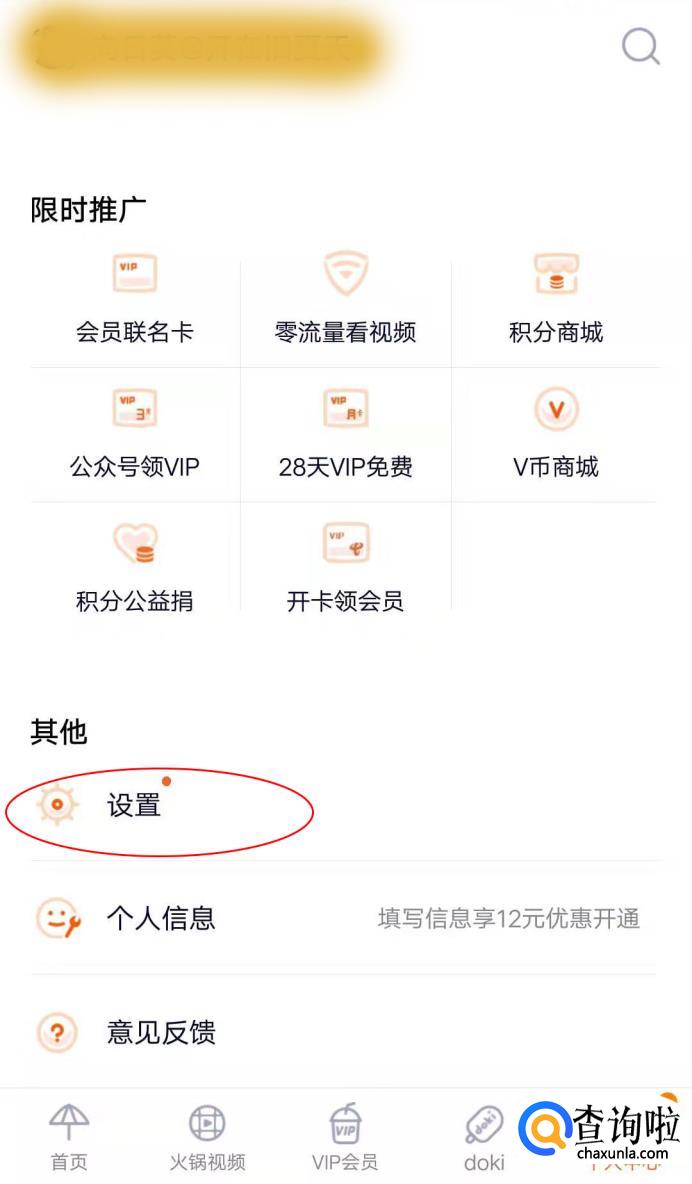The height and width of the screenshot is (1184, 692).
Task: Select 28天VIP免费 offer
Action: coord(345,435)
